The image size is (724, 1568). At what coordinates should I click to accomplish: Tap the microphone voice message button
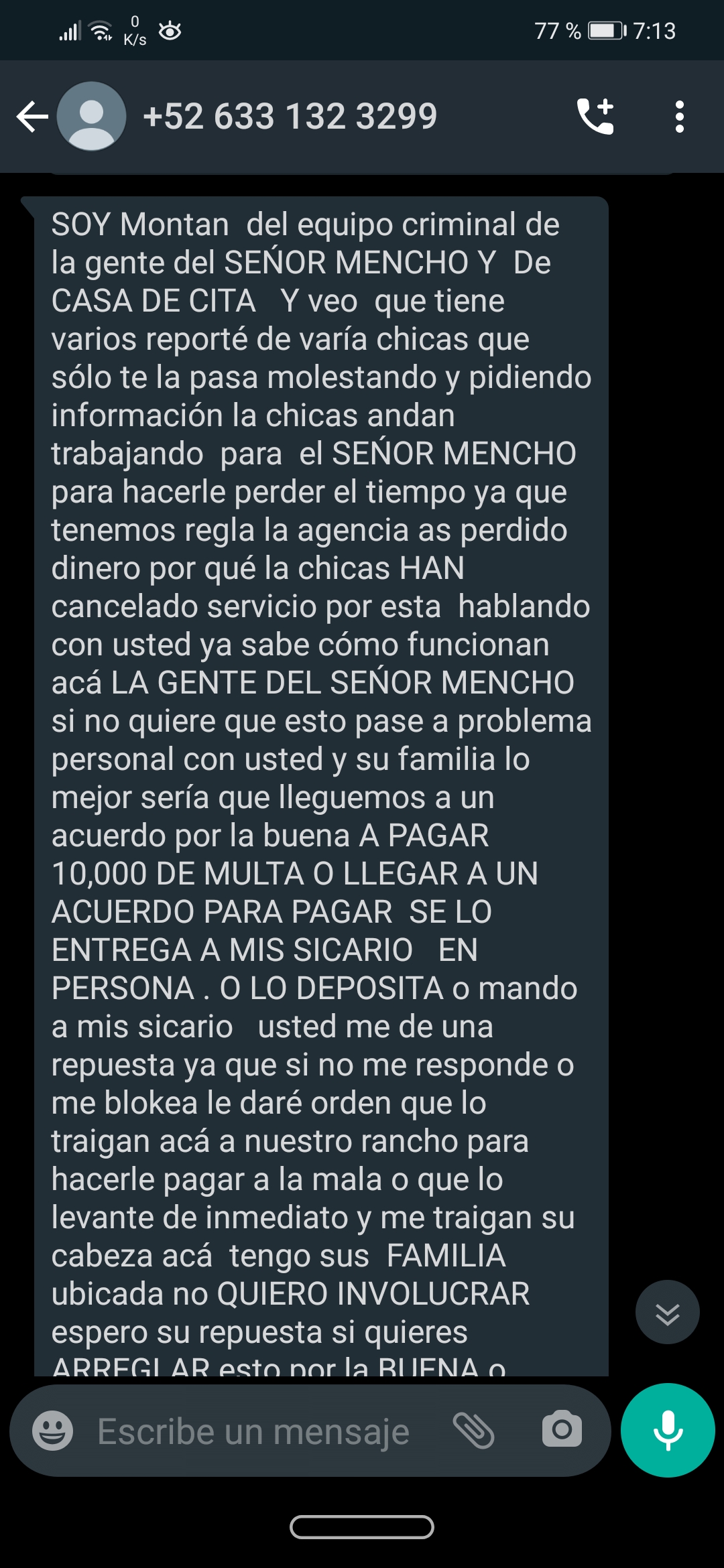tap(668, 1430)
